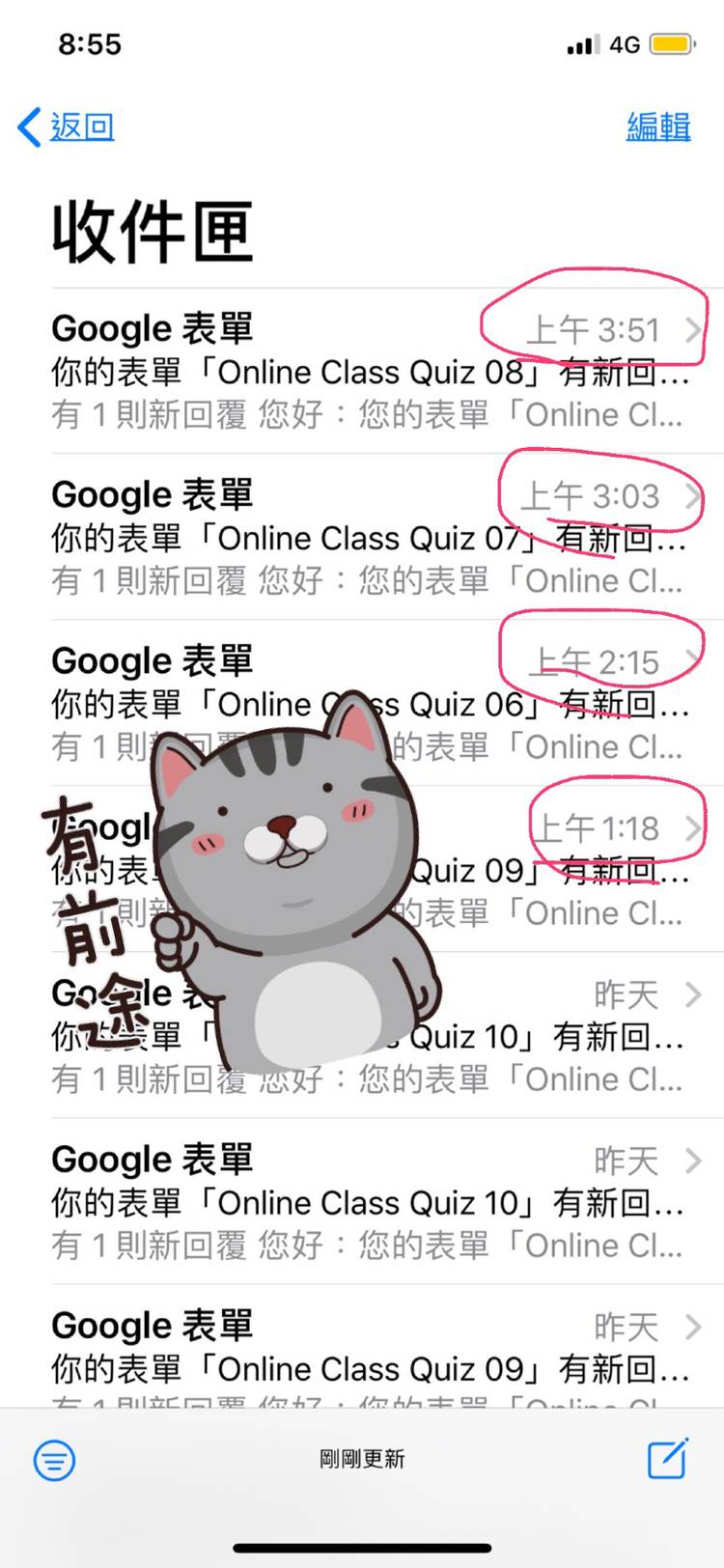Go back to the mailboxes list
Image resolution: width=724 pixels, height=1568 pixels.
point(66,126)
